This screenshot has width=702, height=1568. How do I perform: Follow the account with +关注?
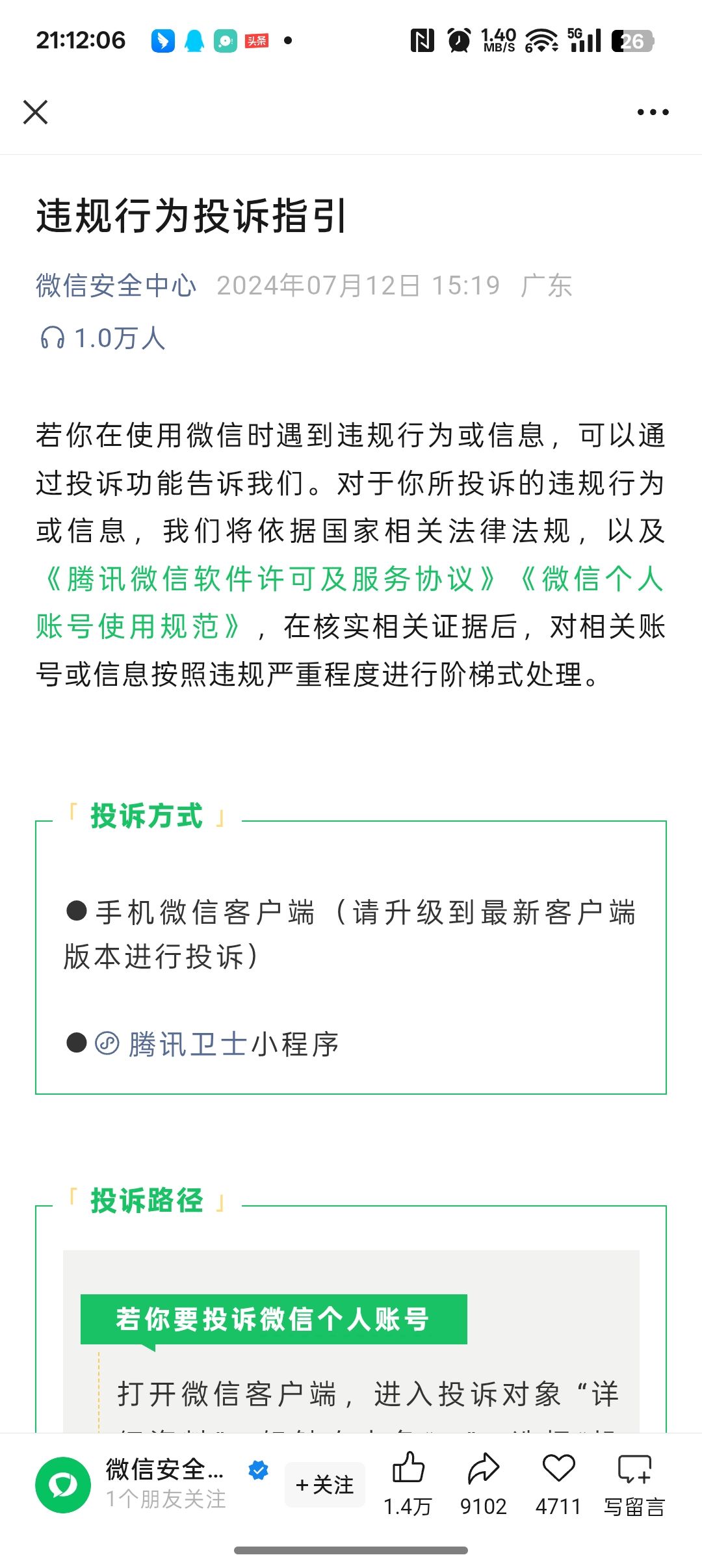tap(324, 1485)
